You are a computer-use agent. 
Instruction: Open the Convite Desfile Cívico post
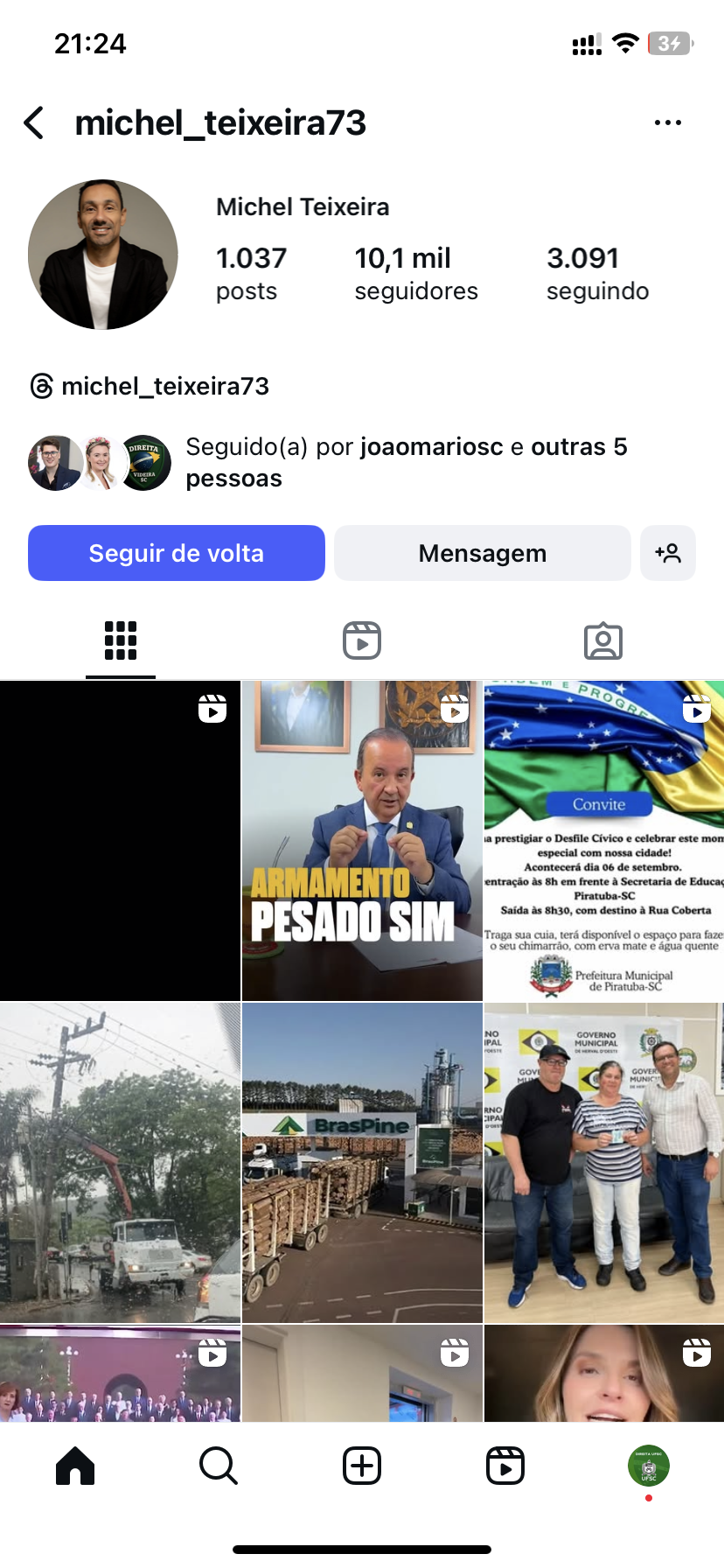[604, 841]
